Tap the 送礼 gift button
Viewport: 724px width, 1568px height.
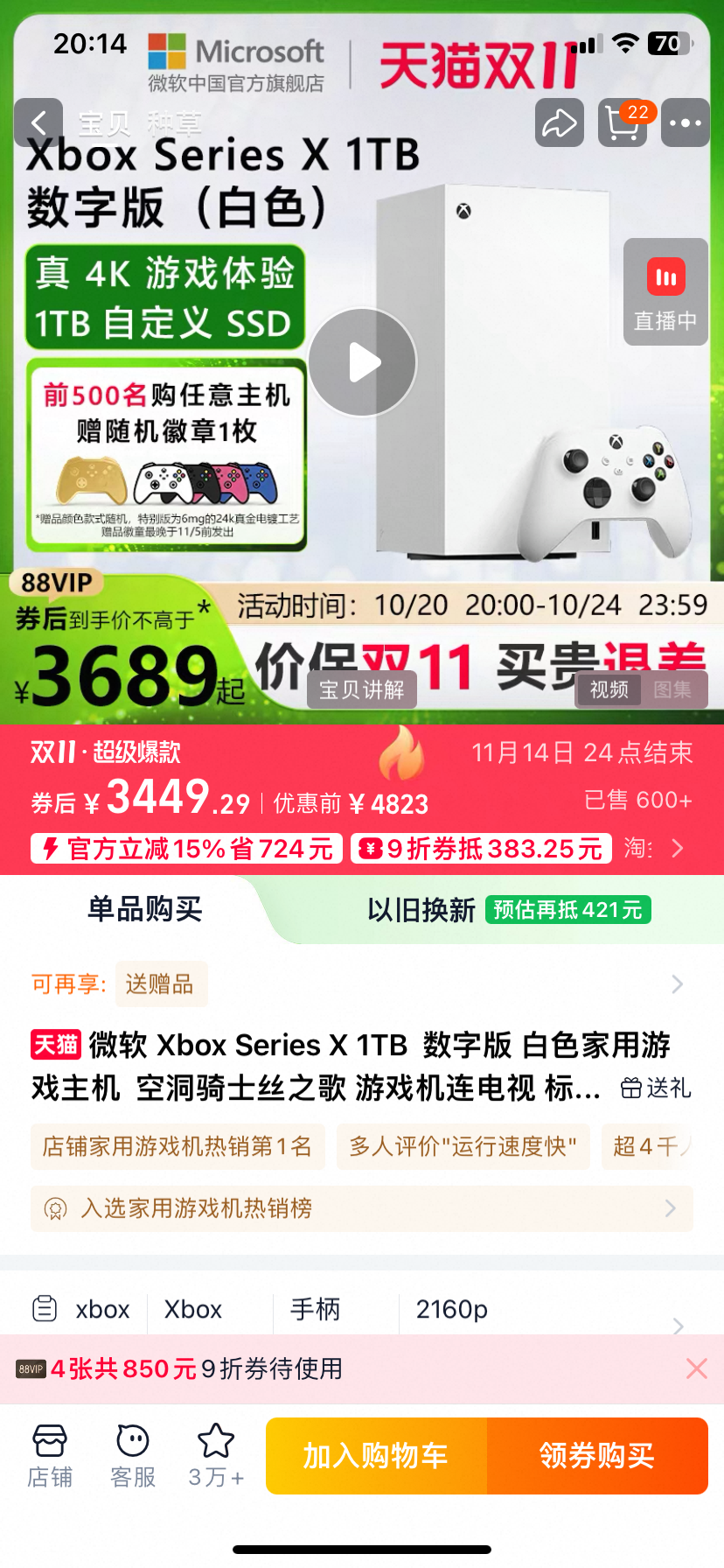(x=656, y=1088)
